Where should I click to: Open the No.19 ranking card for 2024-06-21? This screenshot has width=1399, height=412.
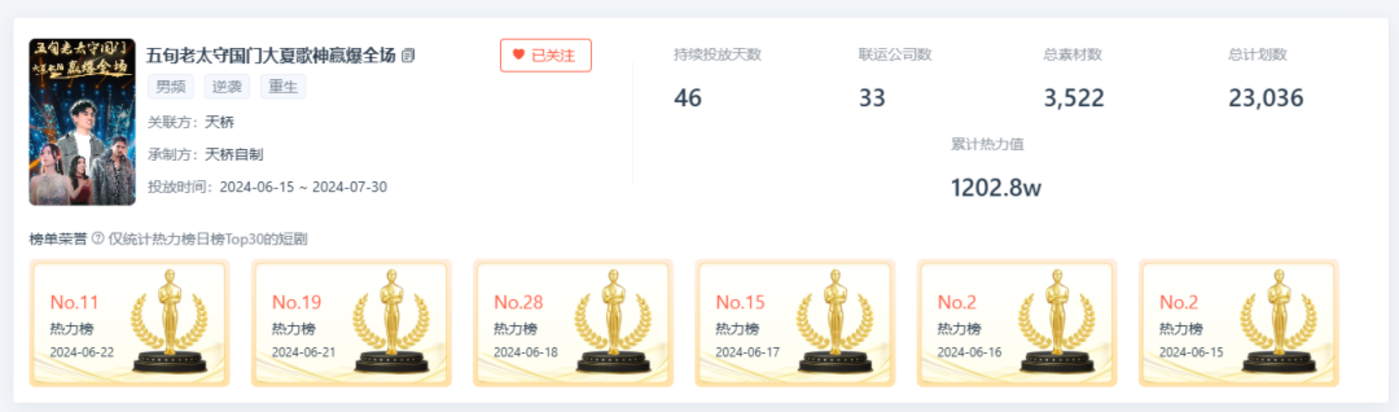click(x=351, y=323)
